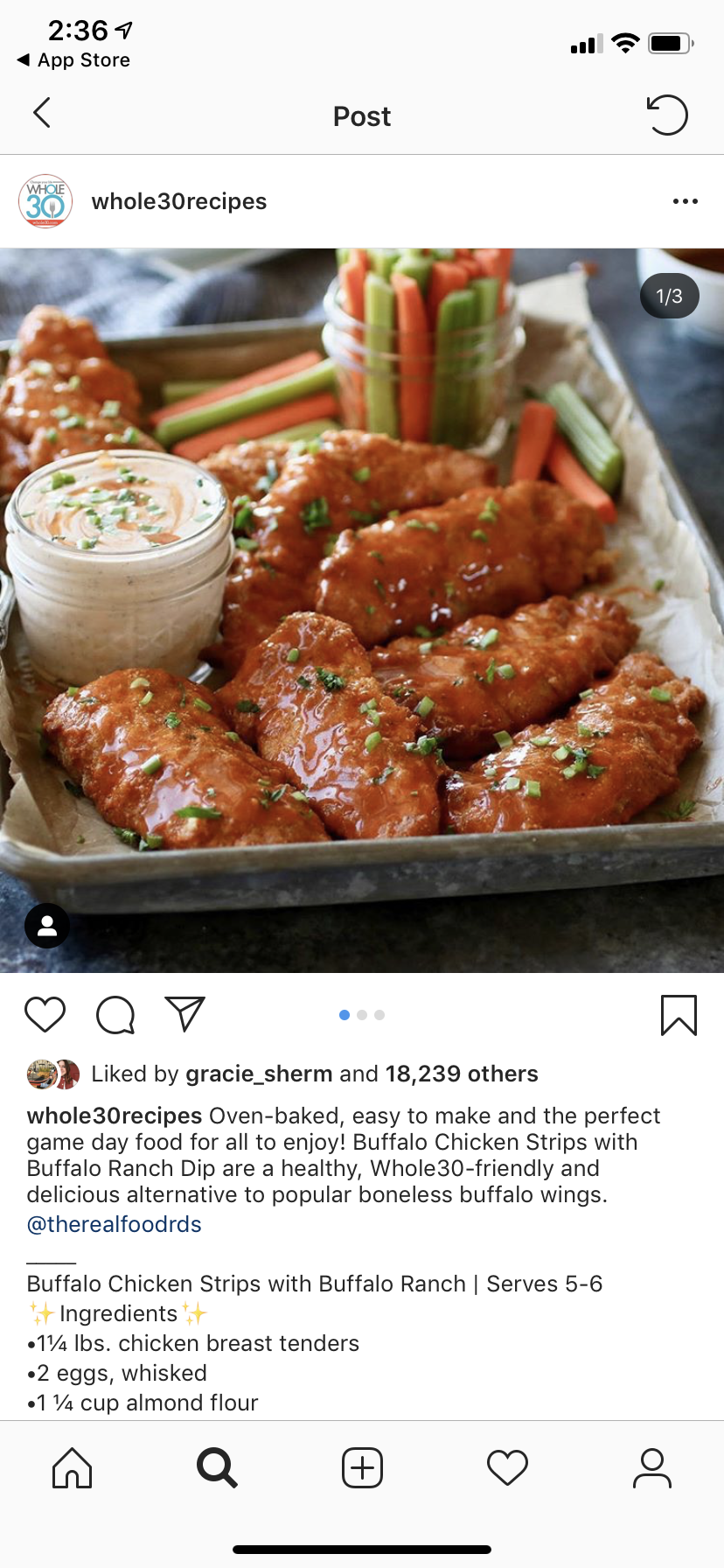Like the buffalo chicken strips post
This screenshot has height=1568, width=724.
(x=45, y=1014)
